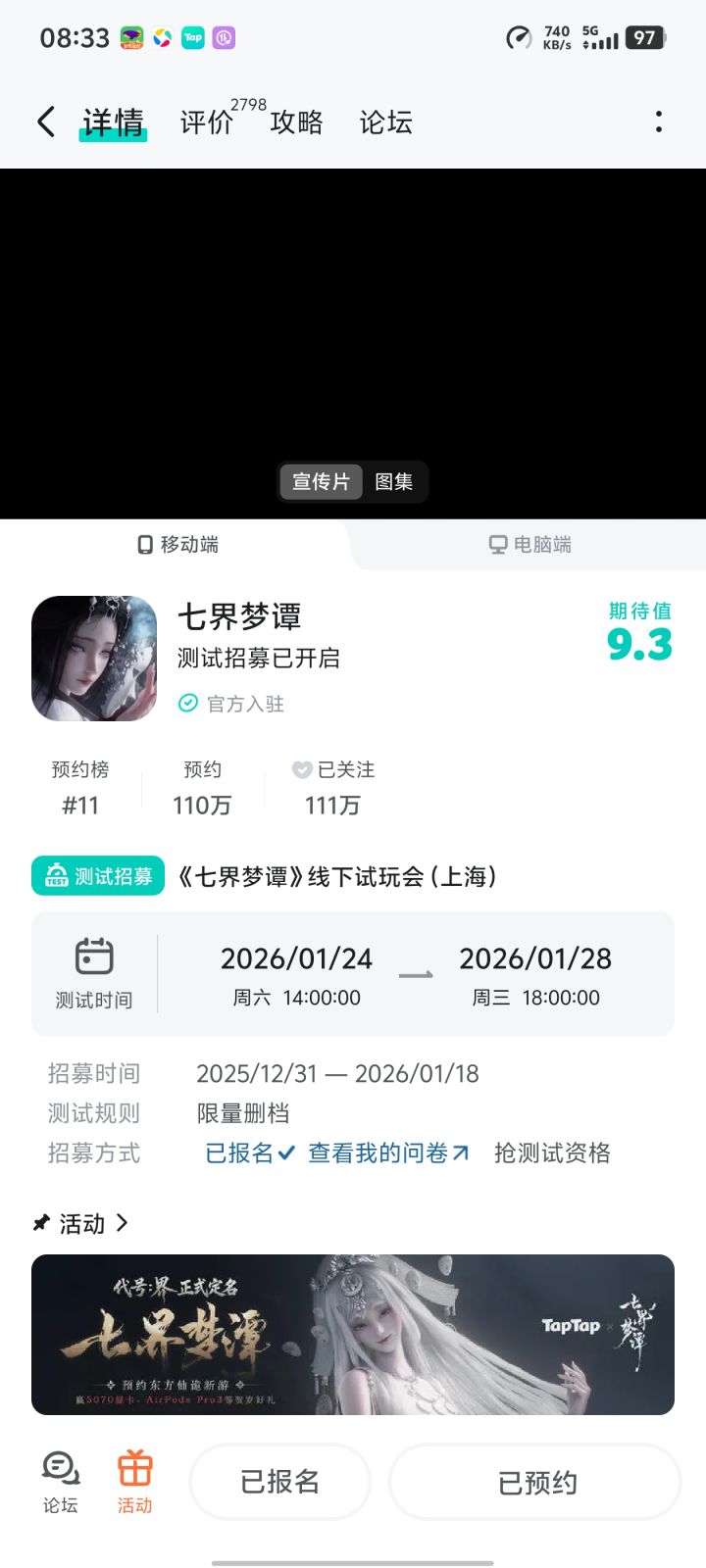Open the 测试招募 tag
Image resolution: width=706 pixels, height=1568 pixels.
[98, 876]
